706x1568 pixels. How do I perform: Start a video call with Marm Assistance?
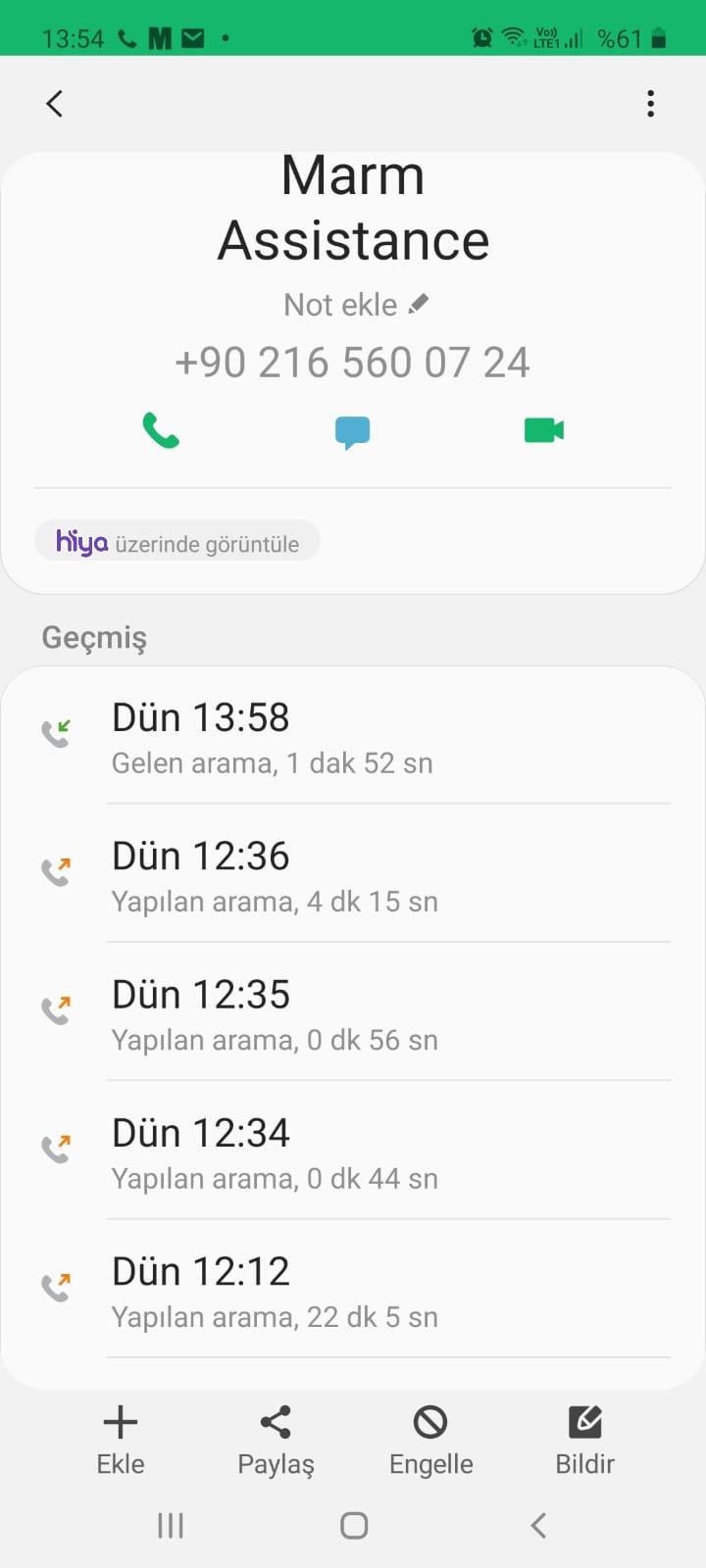tap(543, 431)
